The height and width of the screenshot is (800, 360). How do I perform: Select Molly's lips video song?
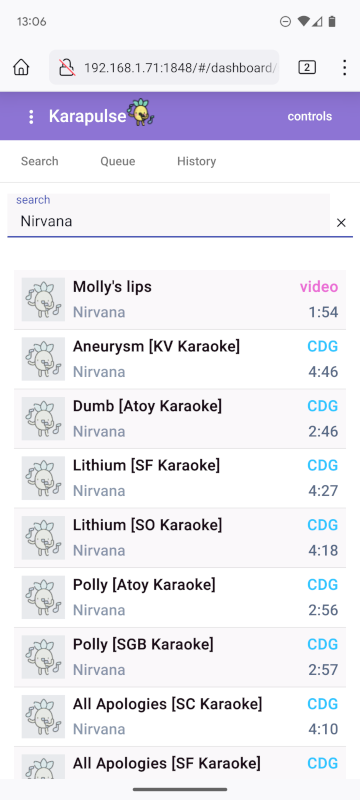pos(180,299)
